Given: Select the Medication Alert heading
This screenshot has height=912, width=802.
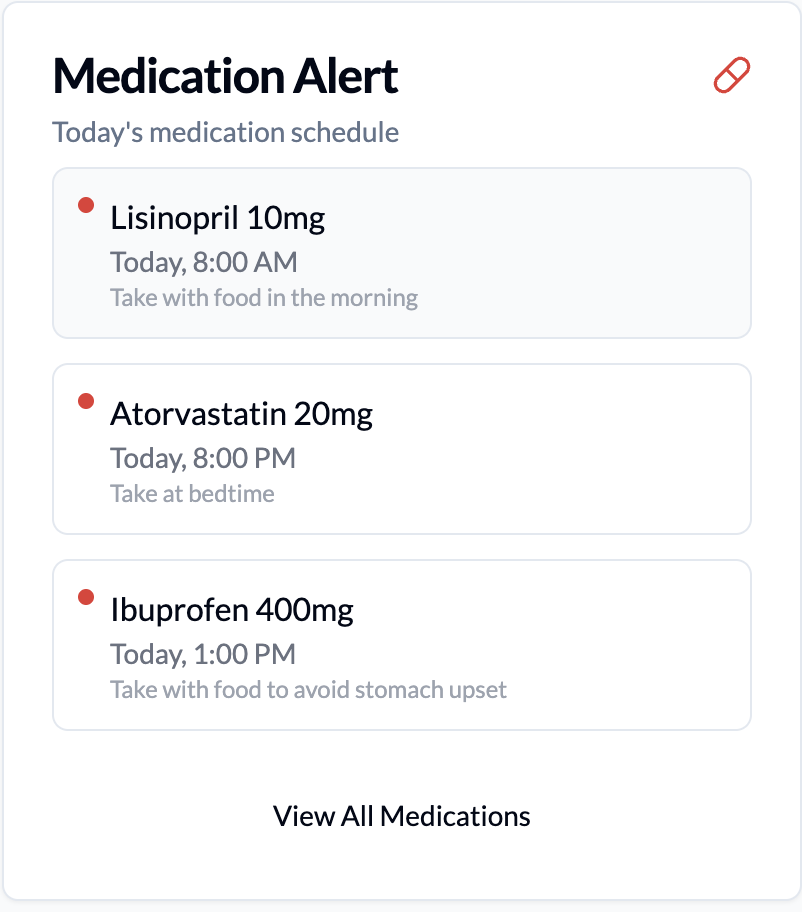Looking at the screenshot, I should tap(225, 75).
